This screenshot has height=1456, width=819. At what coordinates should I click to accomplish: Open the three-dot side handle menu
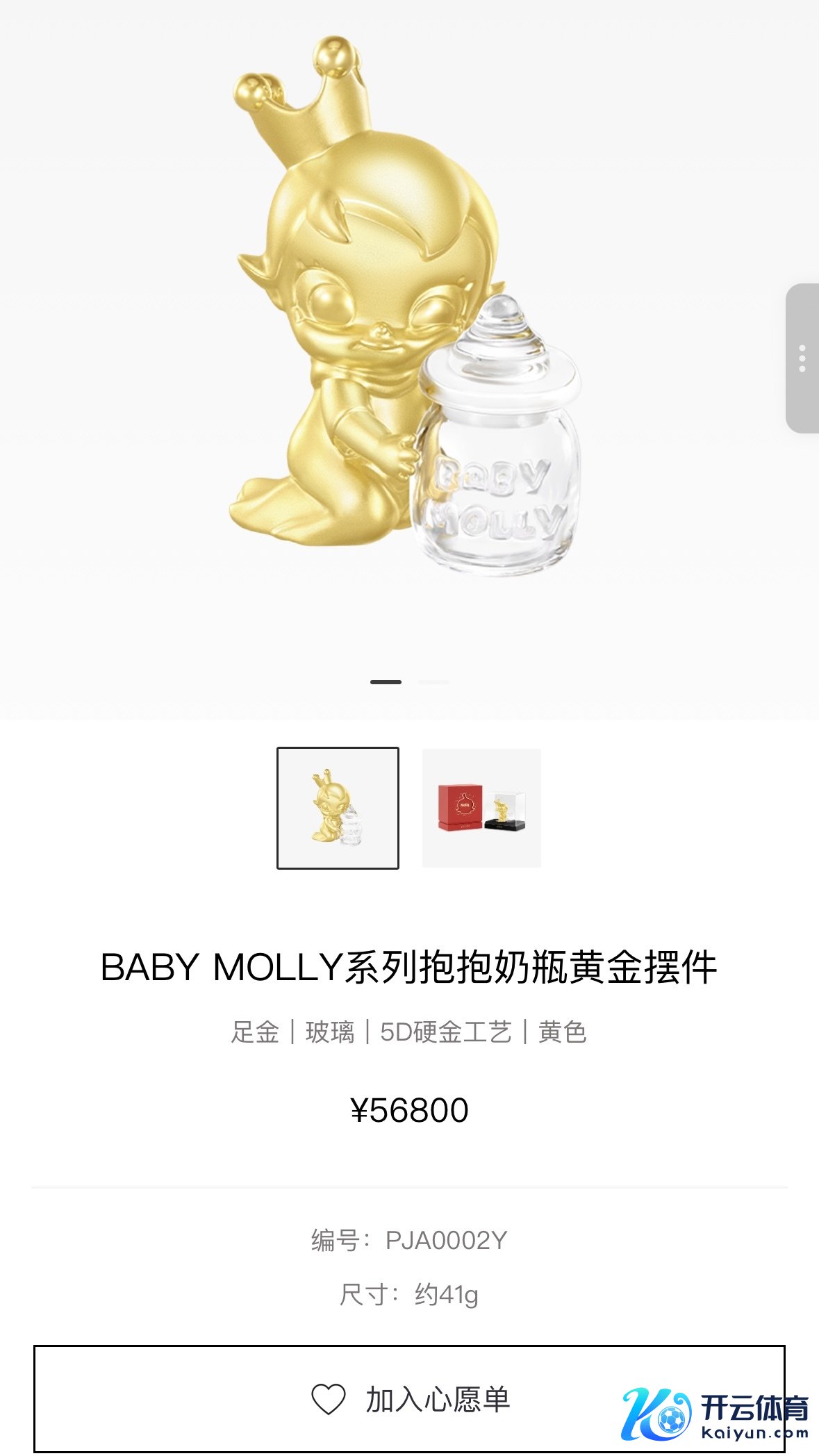pos(802,358)
